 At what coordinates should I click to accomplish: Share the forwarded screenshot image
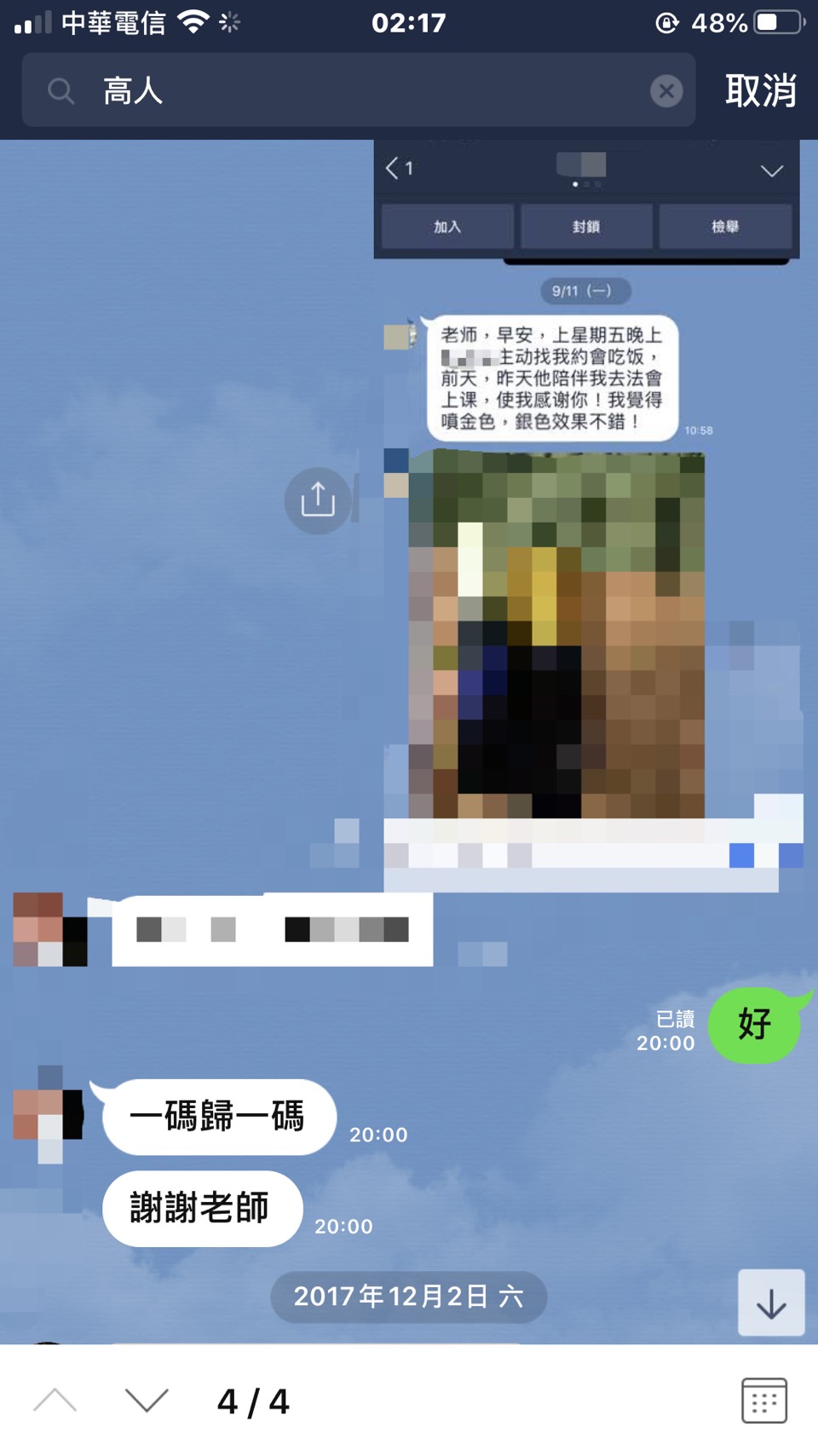[317, 500]
